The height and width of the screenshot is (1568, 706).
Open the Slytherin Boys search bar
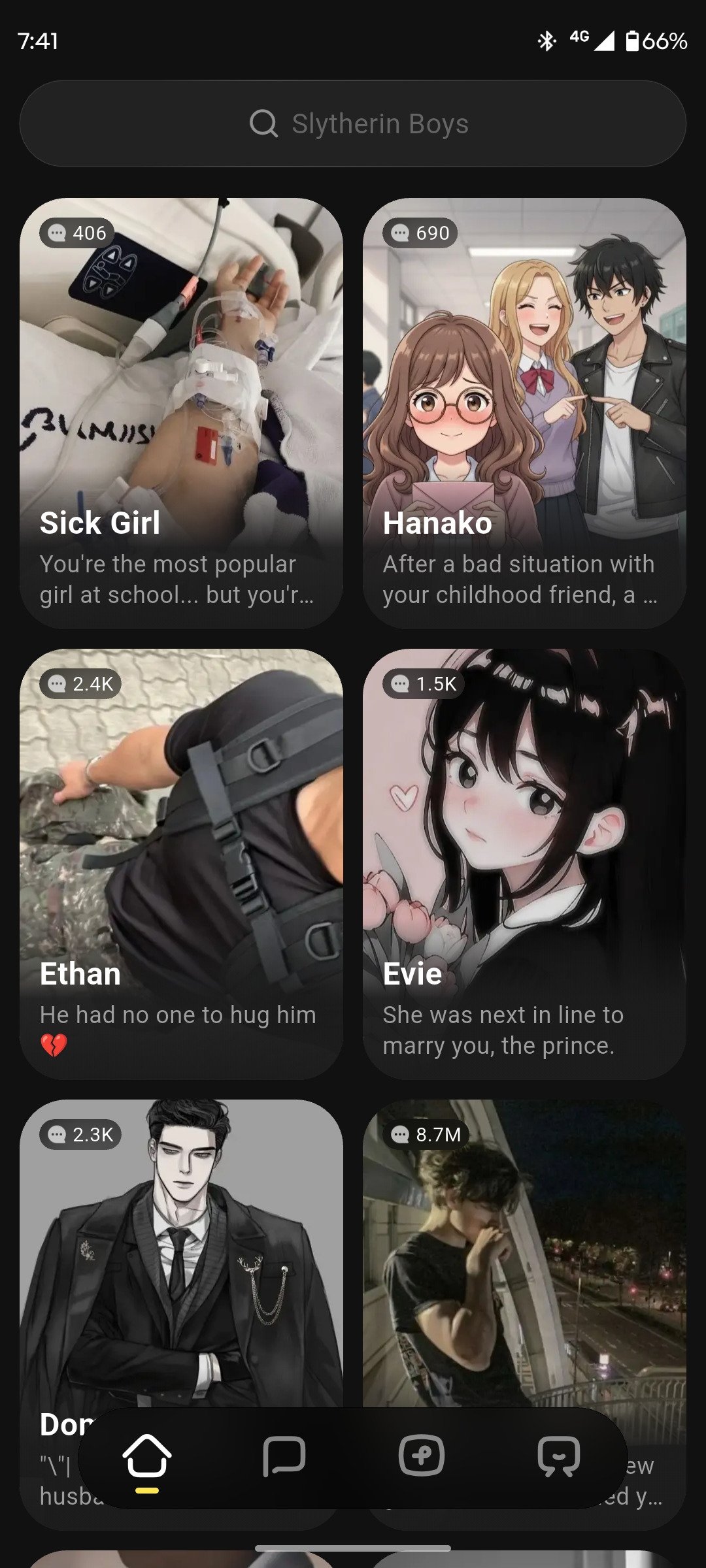point(353,123)
